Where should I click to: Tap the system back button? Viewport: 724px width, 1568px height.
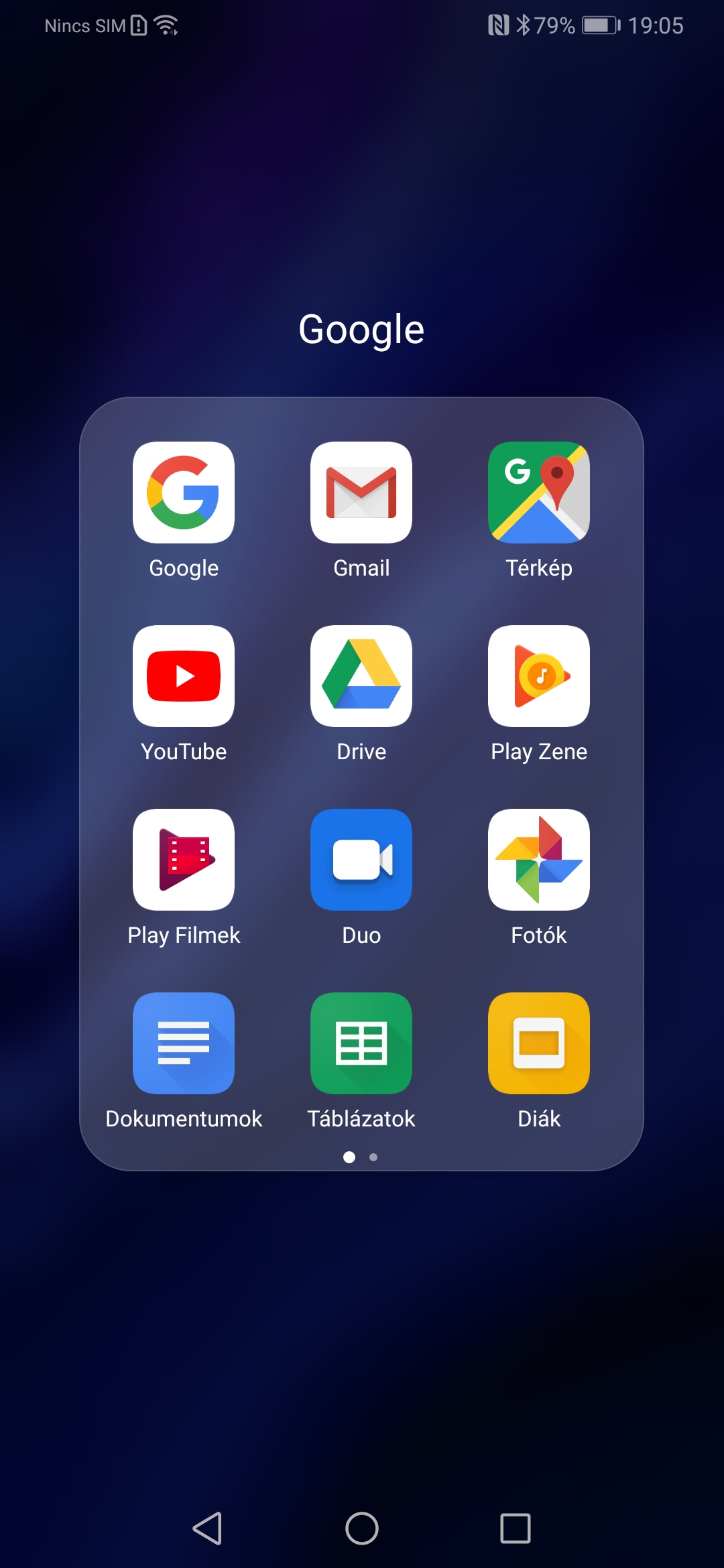coord(208,1528)
